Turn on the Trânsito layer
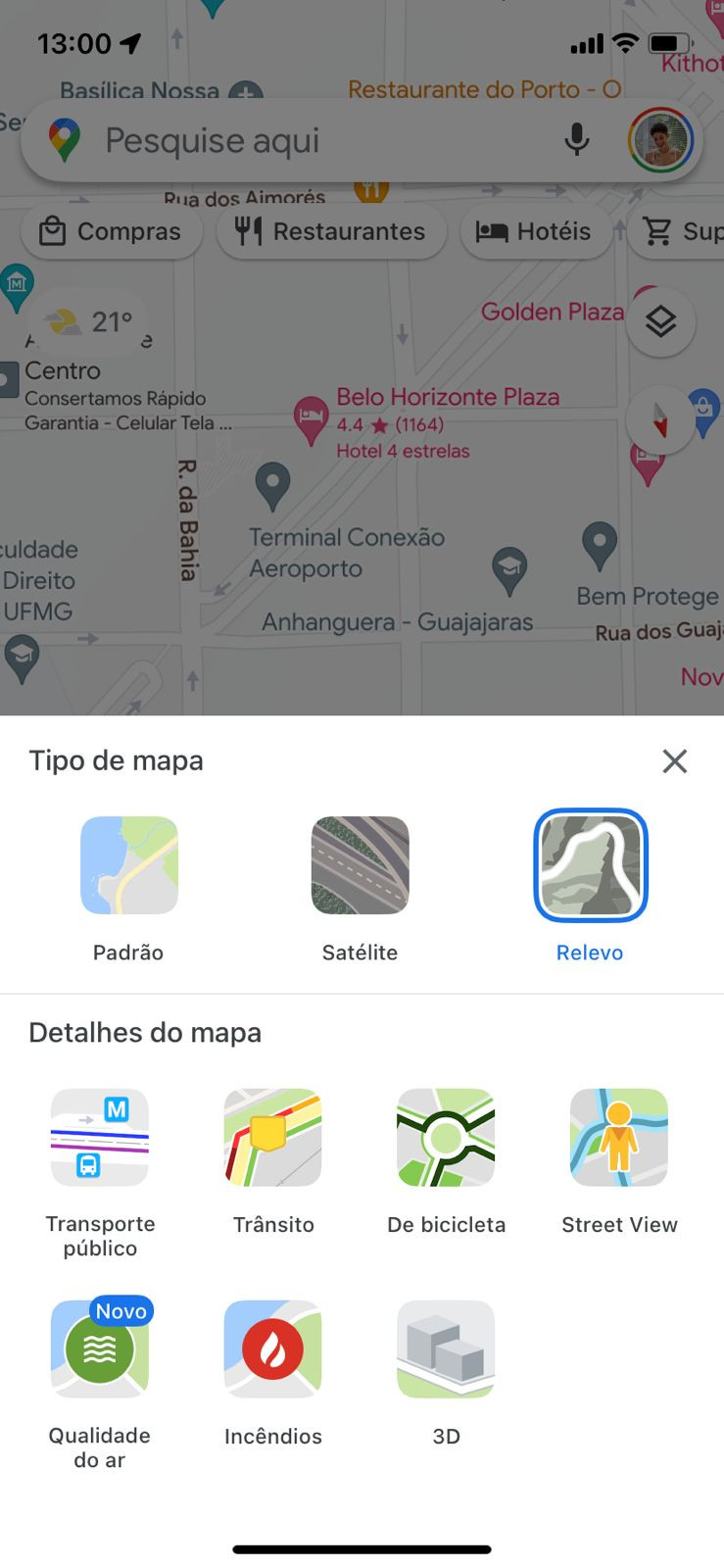724x1568 pixels. tap(272, 1137)
